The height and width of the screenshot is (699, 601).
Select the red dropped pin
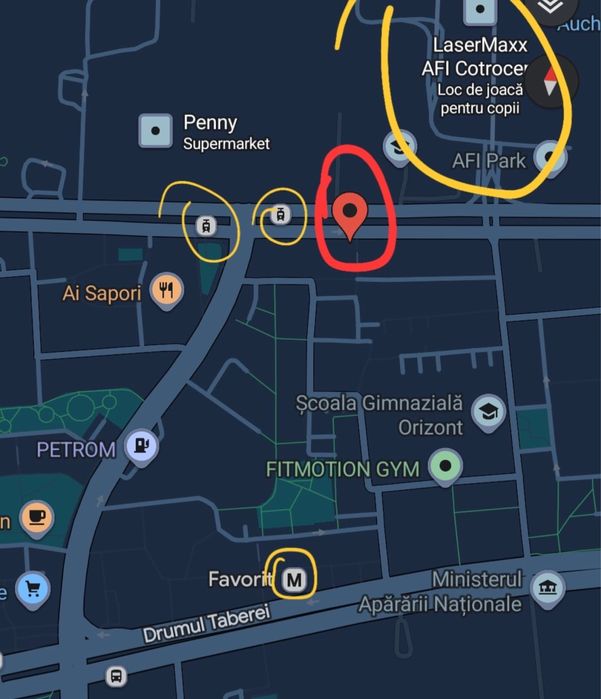click(349, 215)
